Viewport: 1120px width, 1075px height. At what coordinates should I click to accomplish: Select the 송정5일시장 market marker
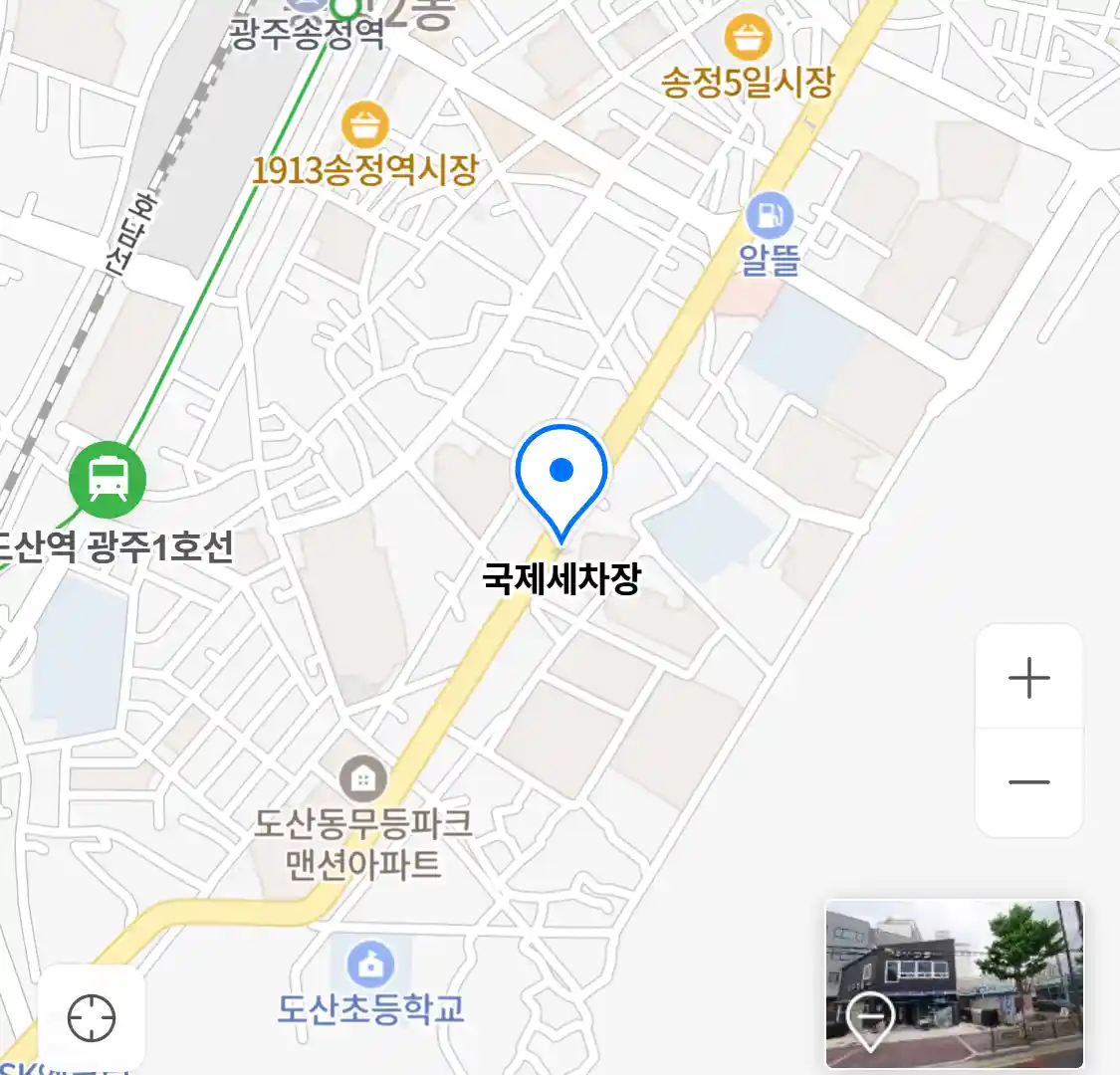747,40
